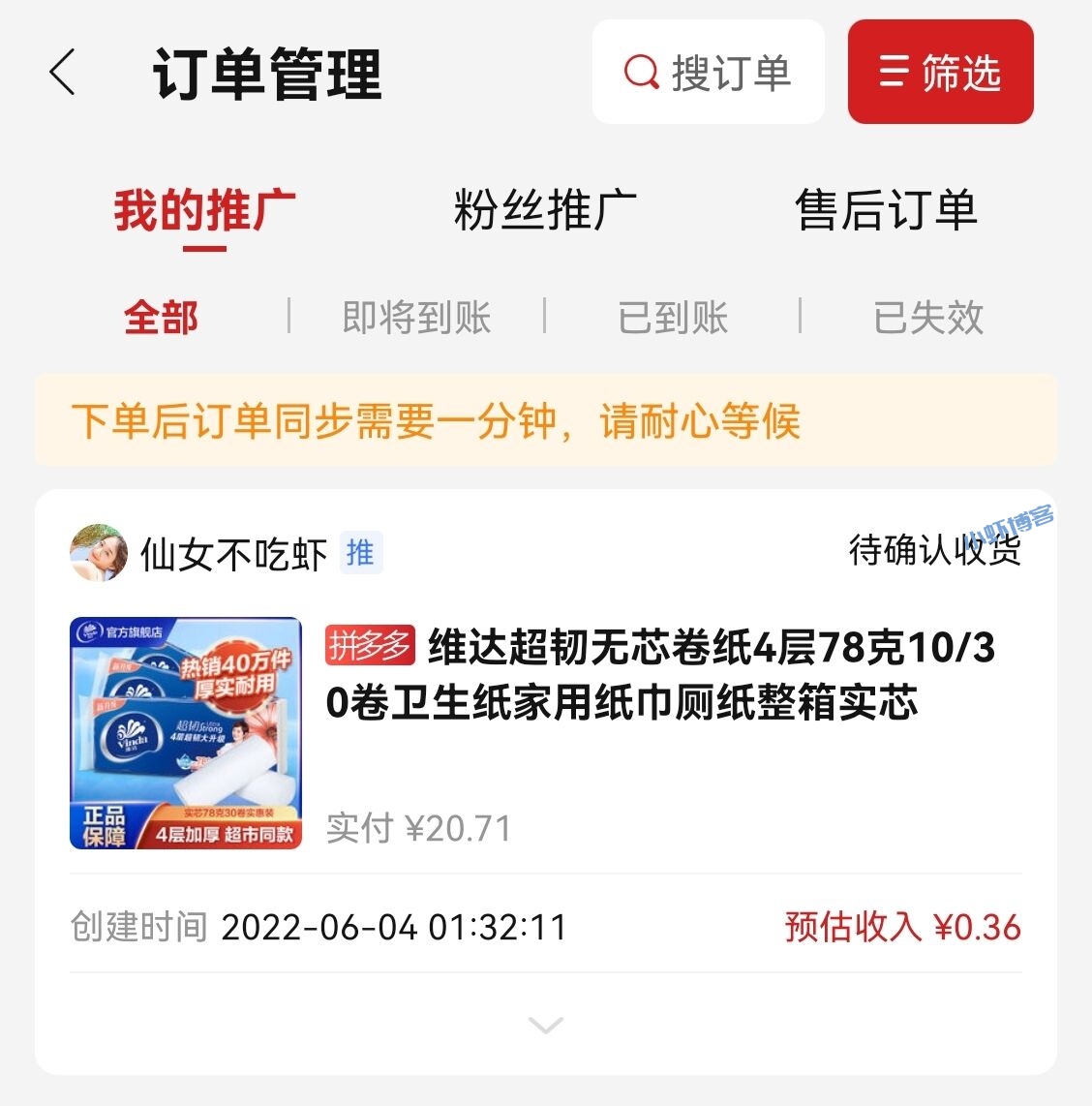Screen dimensions: 1092x1106
Task: Tap 我的推广 to stay on current view
Action: pyautogui.click(x=204, y=207)
